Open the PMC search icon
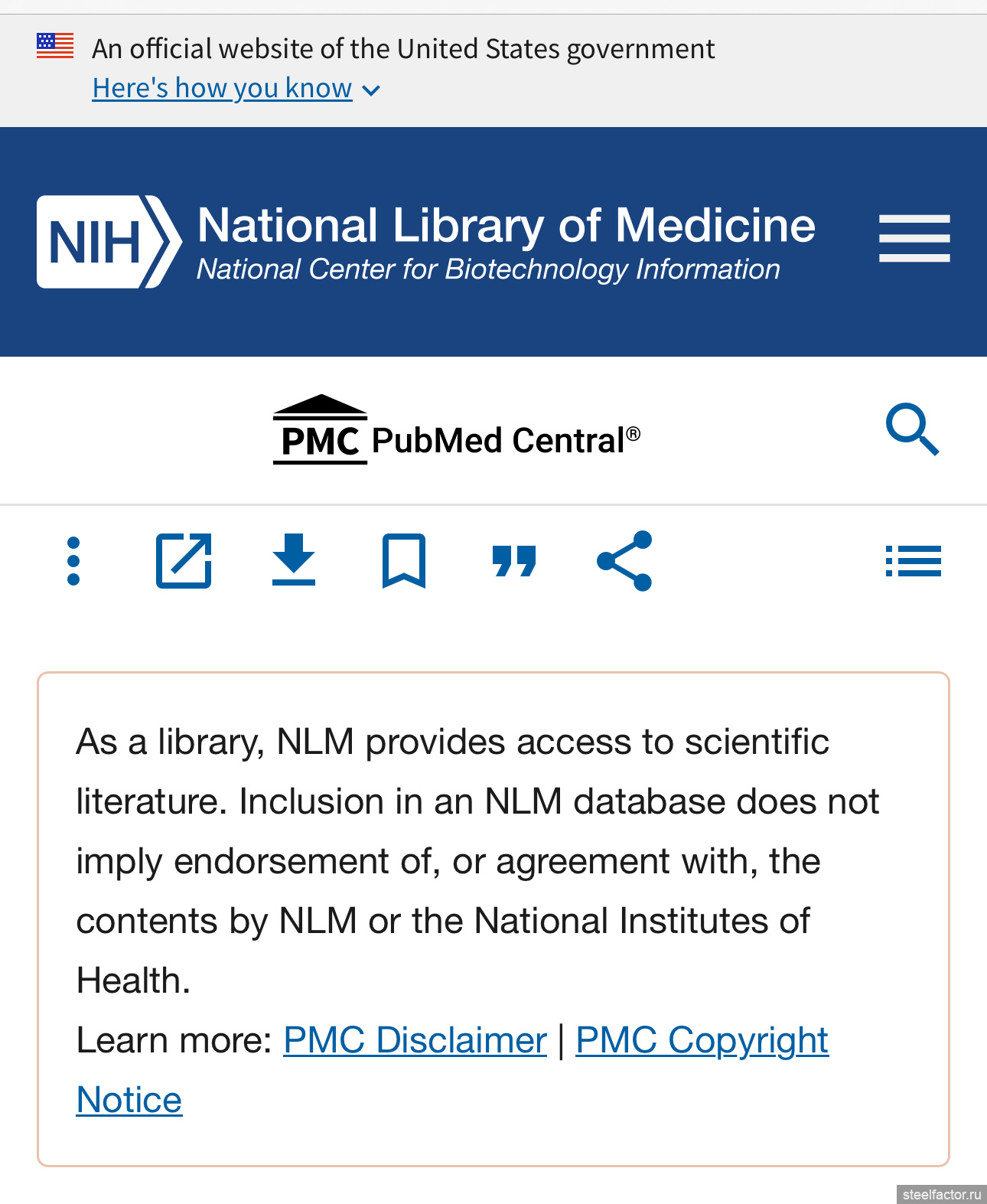Image resolution: width=987 pixels, height=1204 pixels. tap(912, 429)
